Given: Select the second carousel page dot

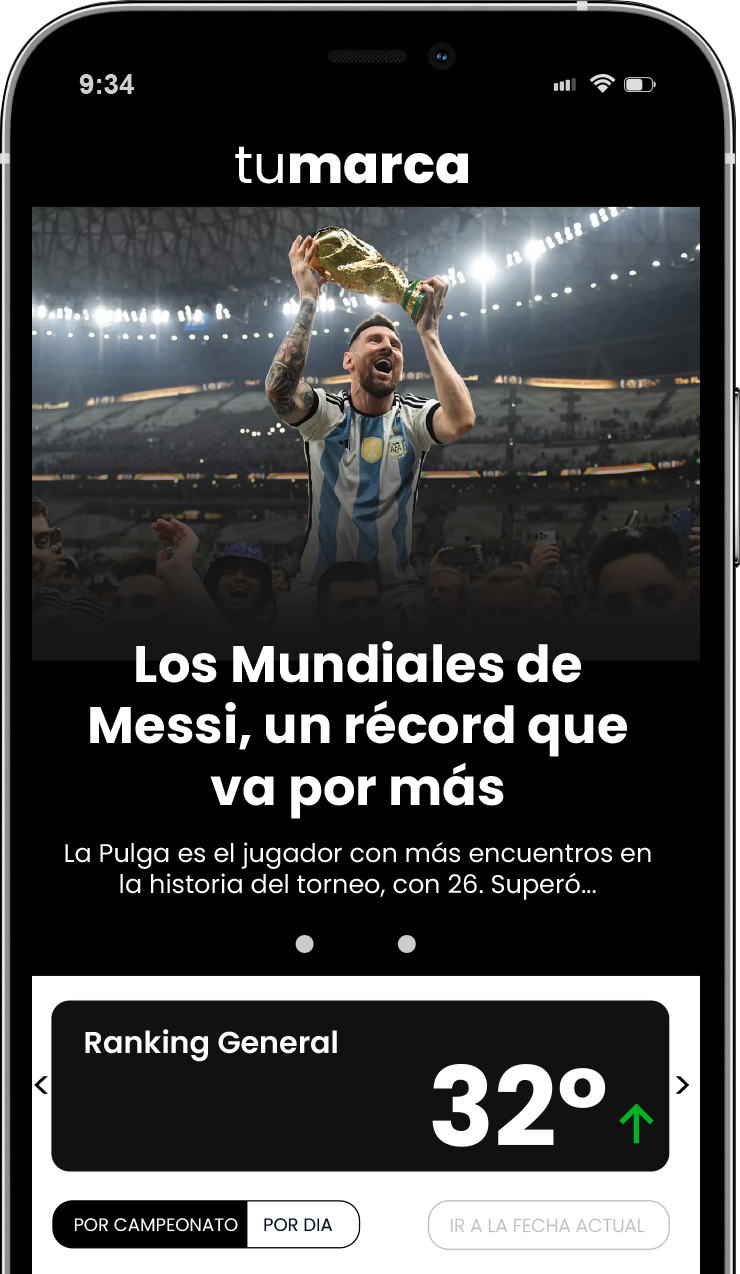Looking at the screenshot, I should tap(407, 944).
